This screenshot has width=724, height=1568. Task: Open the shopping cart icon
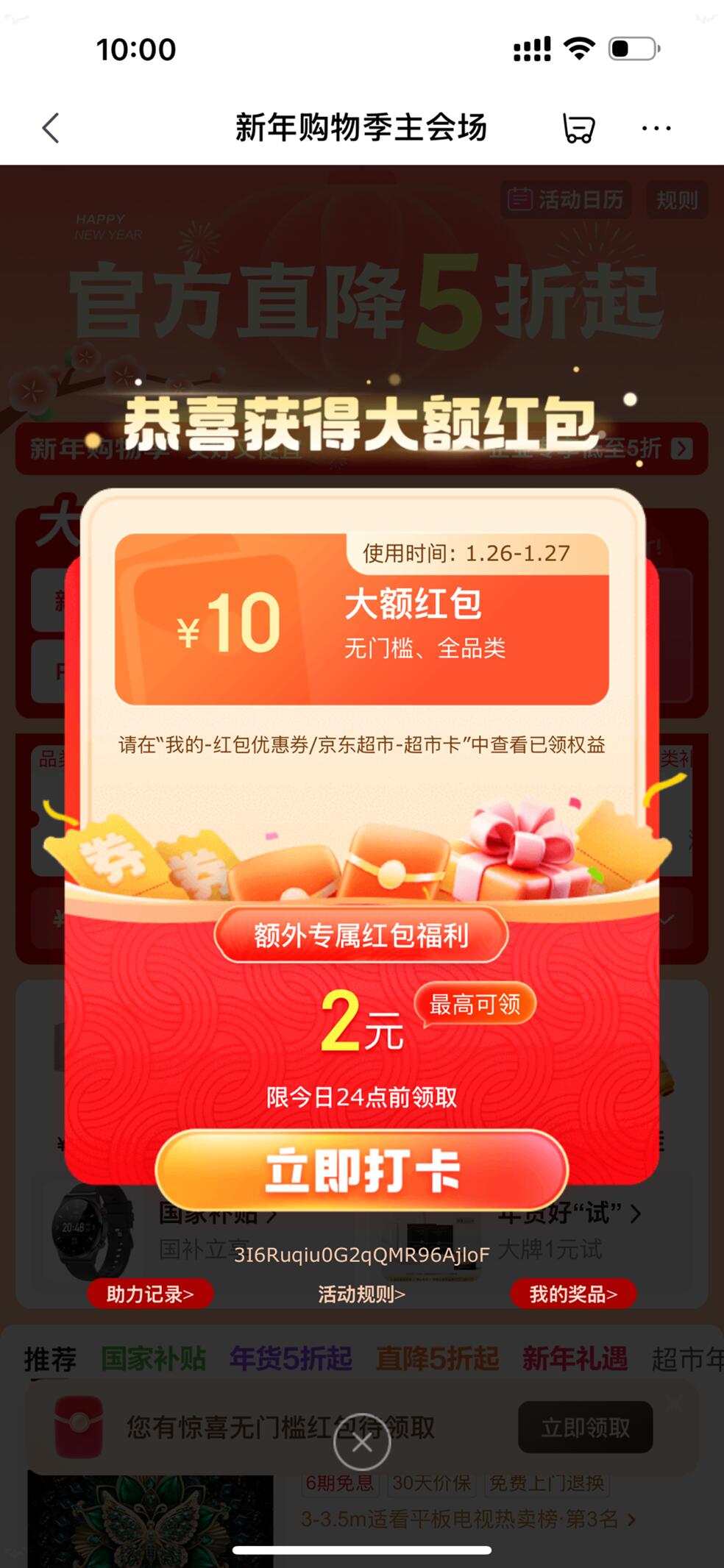(x=578, y=128)
